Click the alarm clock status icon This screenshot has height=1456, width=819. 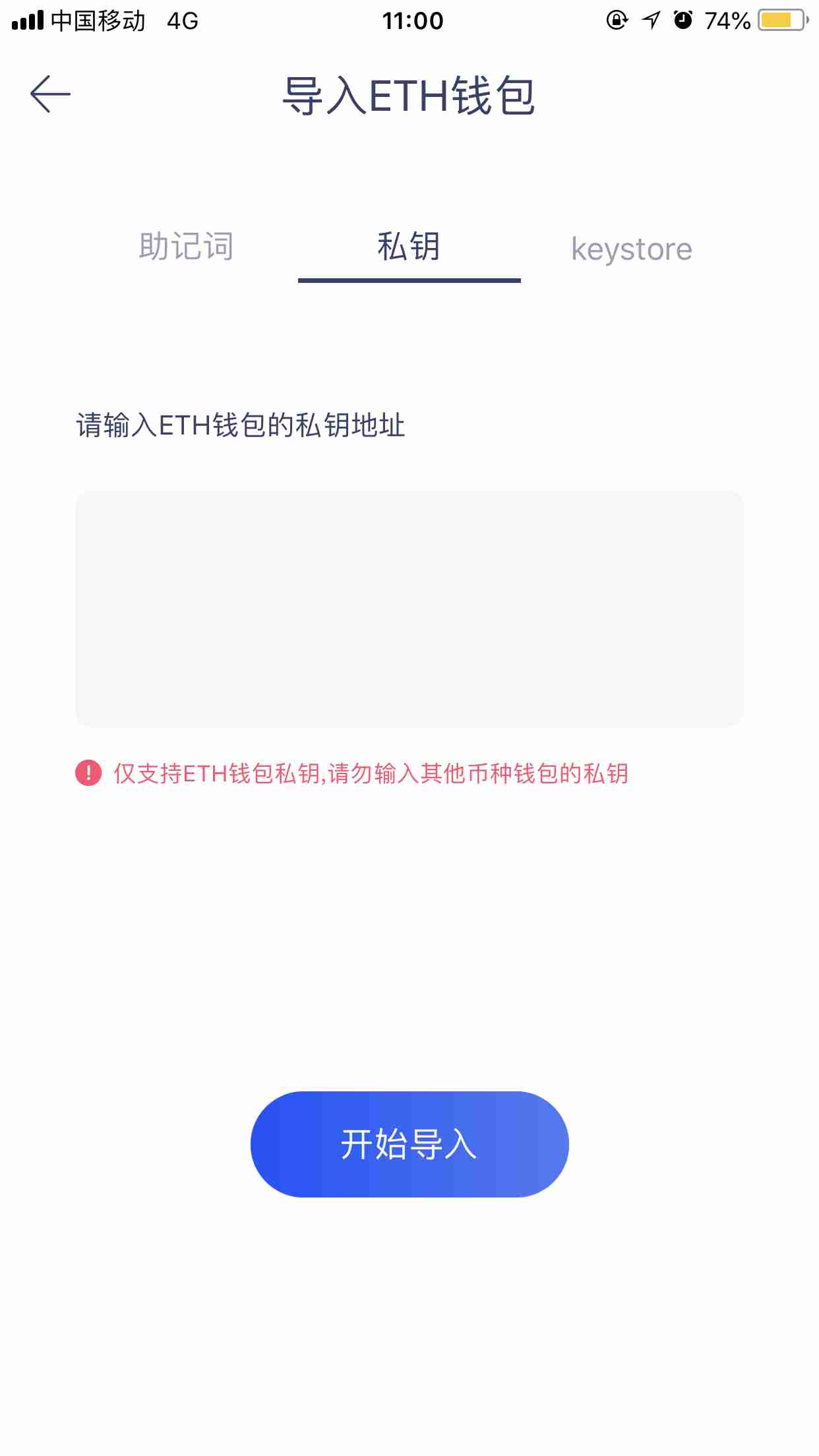[x=682, y=20]
